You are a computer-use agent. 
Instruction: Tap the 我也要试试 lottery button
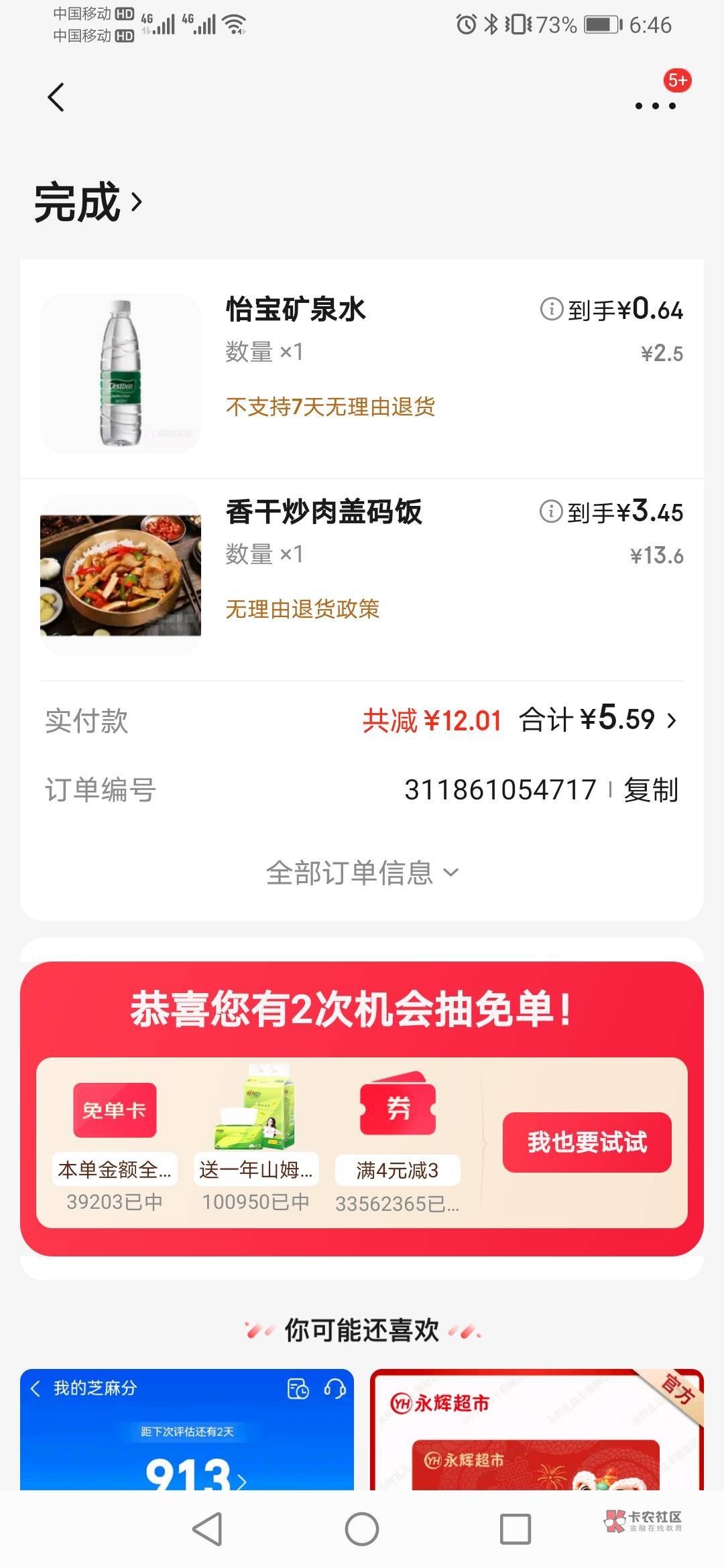[x=587, y=1142]
